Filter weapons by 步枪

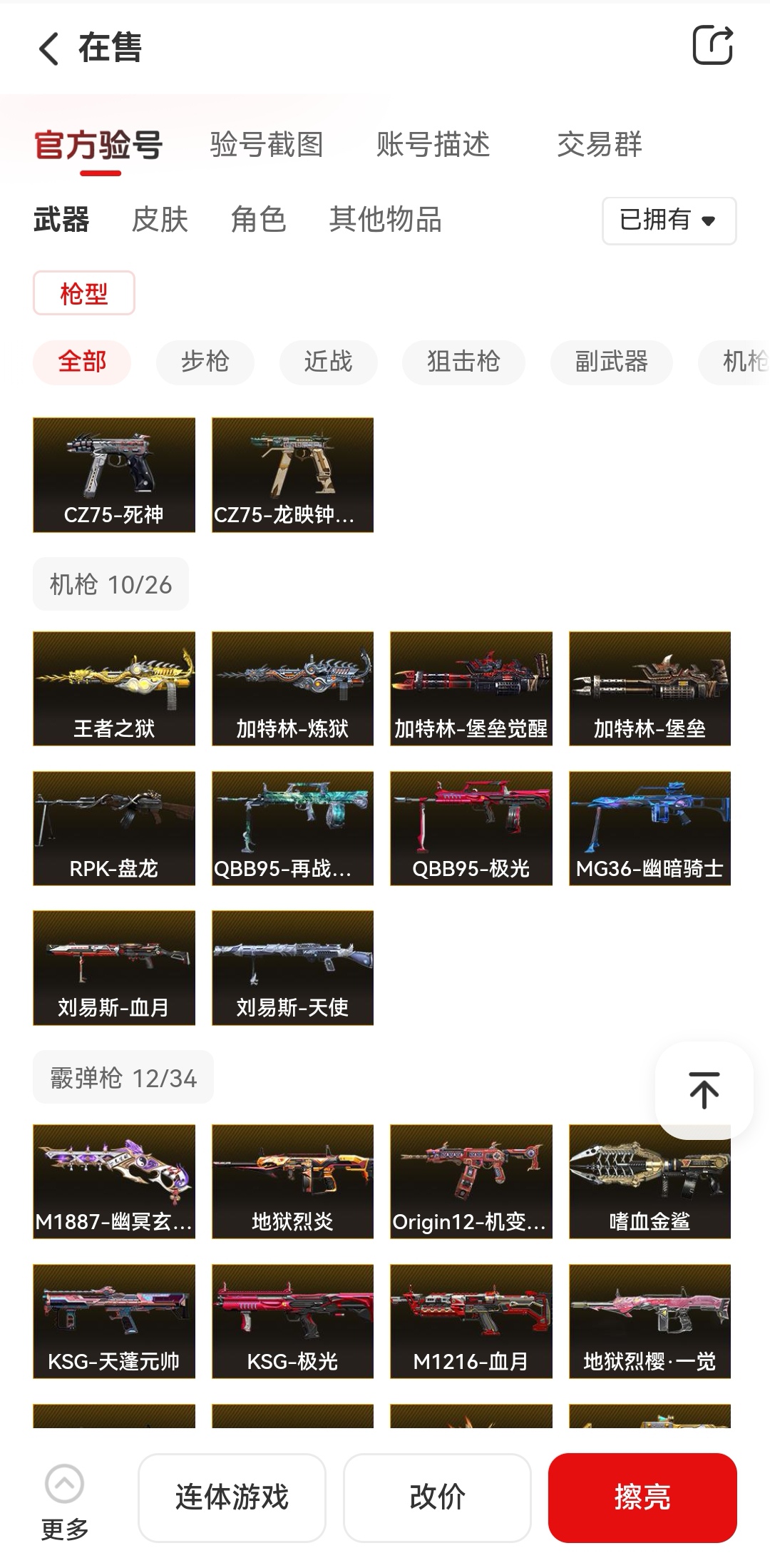[205, 362]
